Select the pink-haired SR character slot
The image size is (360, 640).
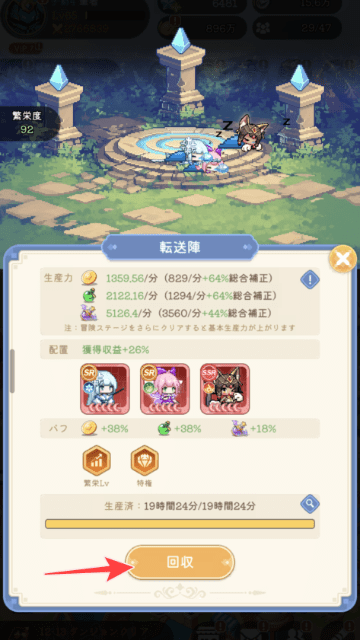(x=165, y=389)
